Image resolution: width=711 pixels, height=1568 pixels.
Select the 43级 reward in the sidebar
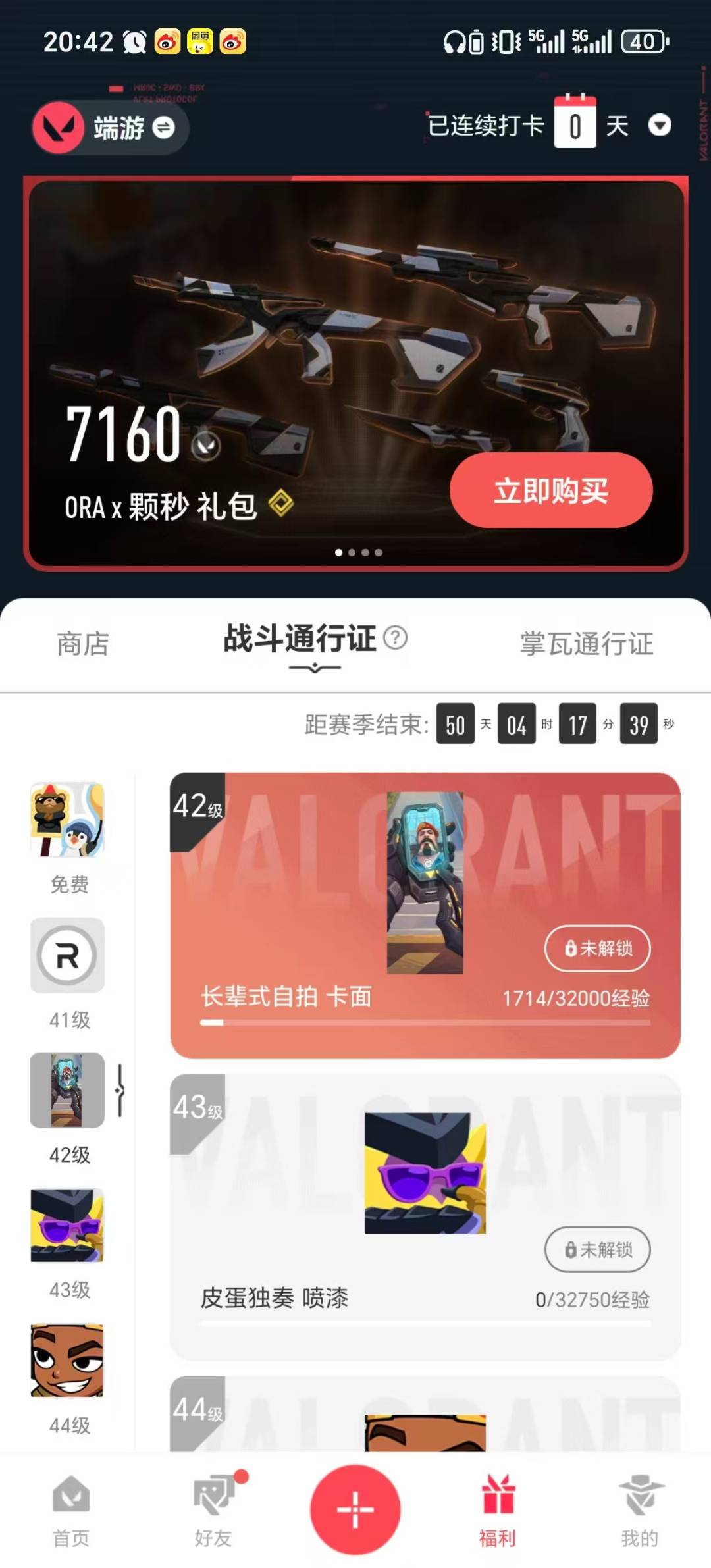coord(67,1225)
